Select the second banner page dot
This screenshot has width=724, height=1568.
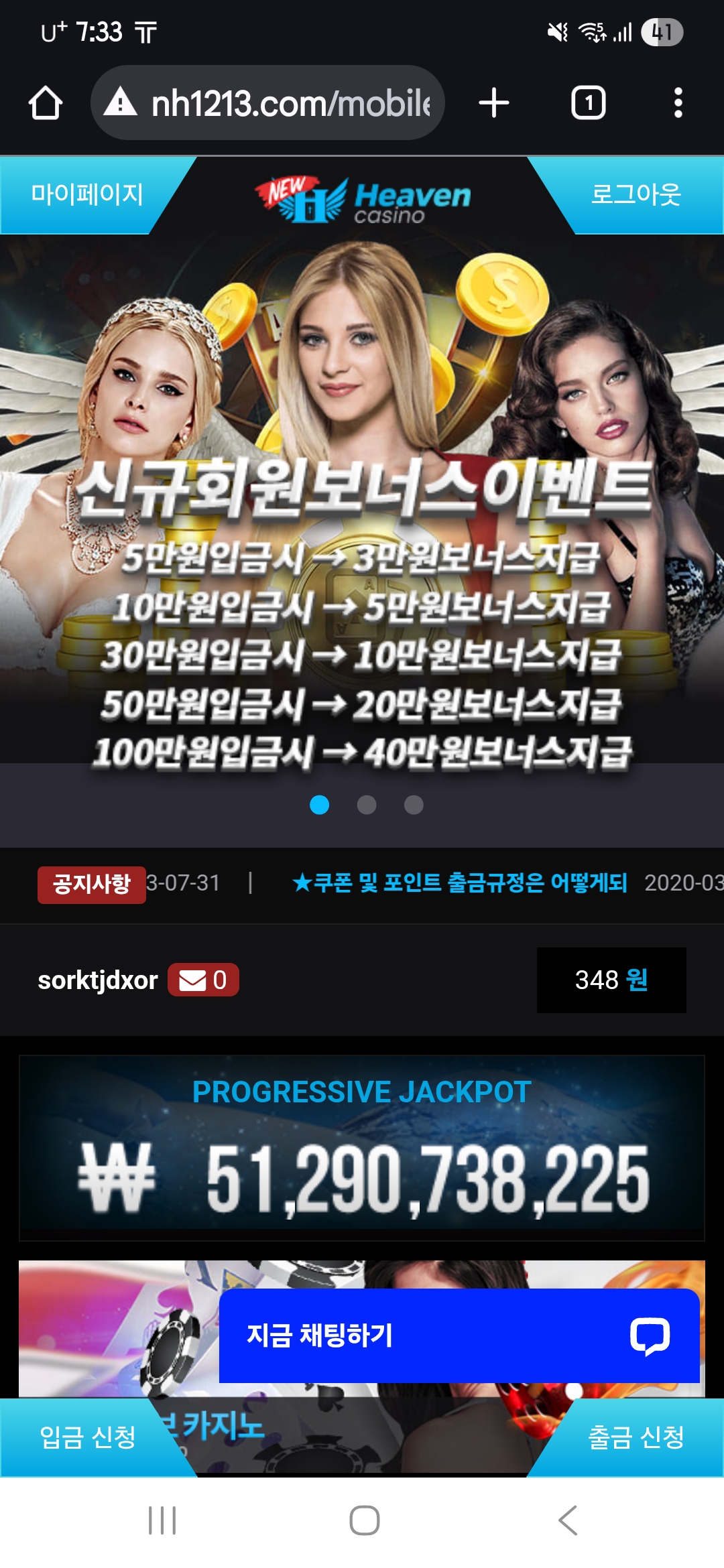pos(367,805)
